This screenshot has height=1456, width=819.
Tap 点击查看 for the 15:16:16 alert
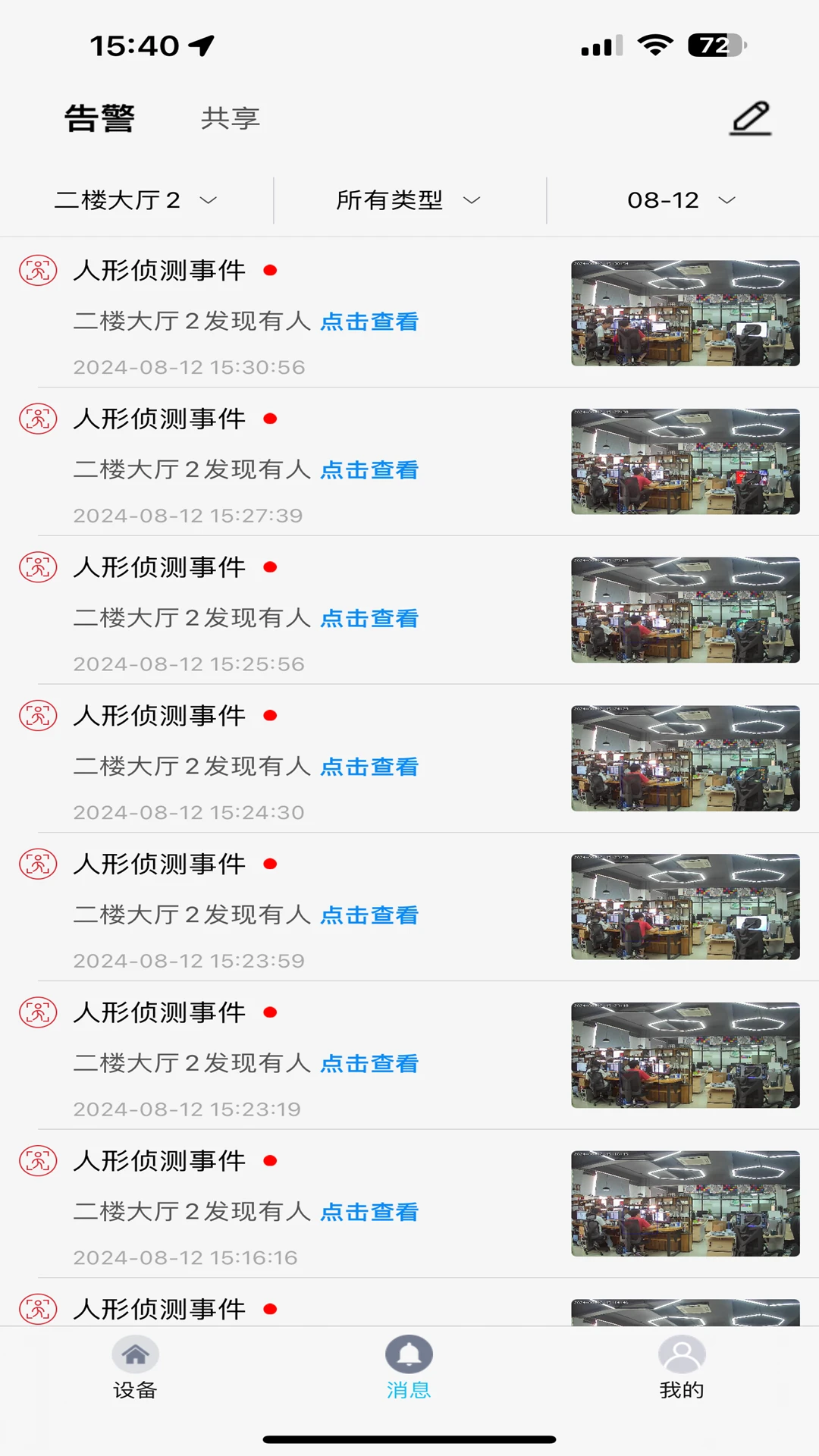tap(369, 1212)
